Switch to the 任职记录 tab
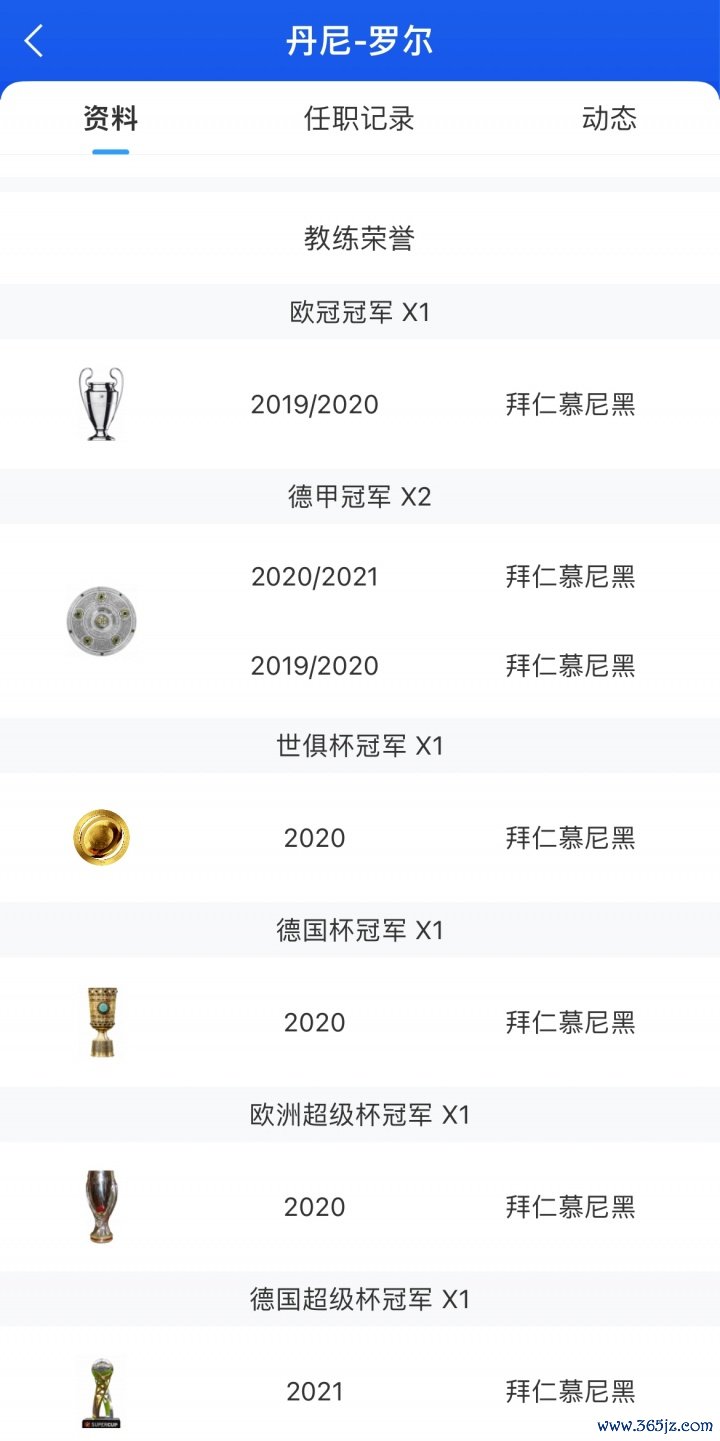720x1441 pixels. (x=359, y=119)
